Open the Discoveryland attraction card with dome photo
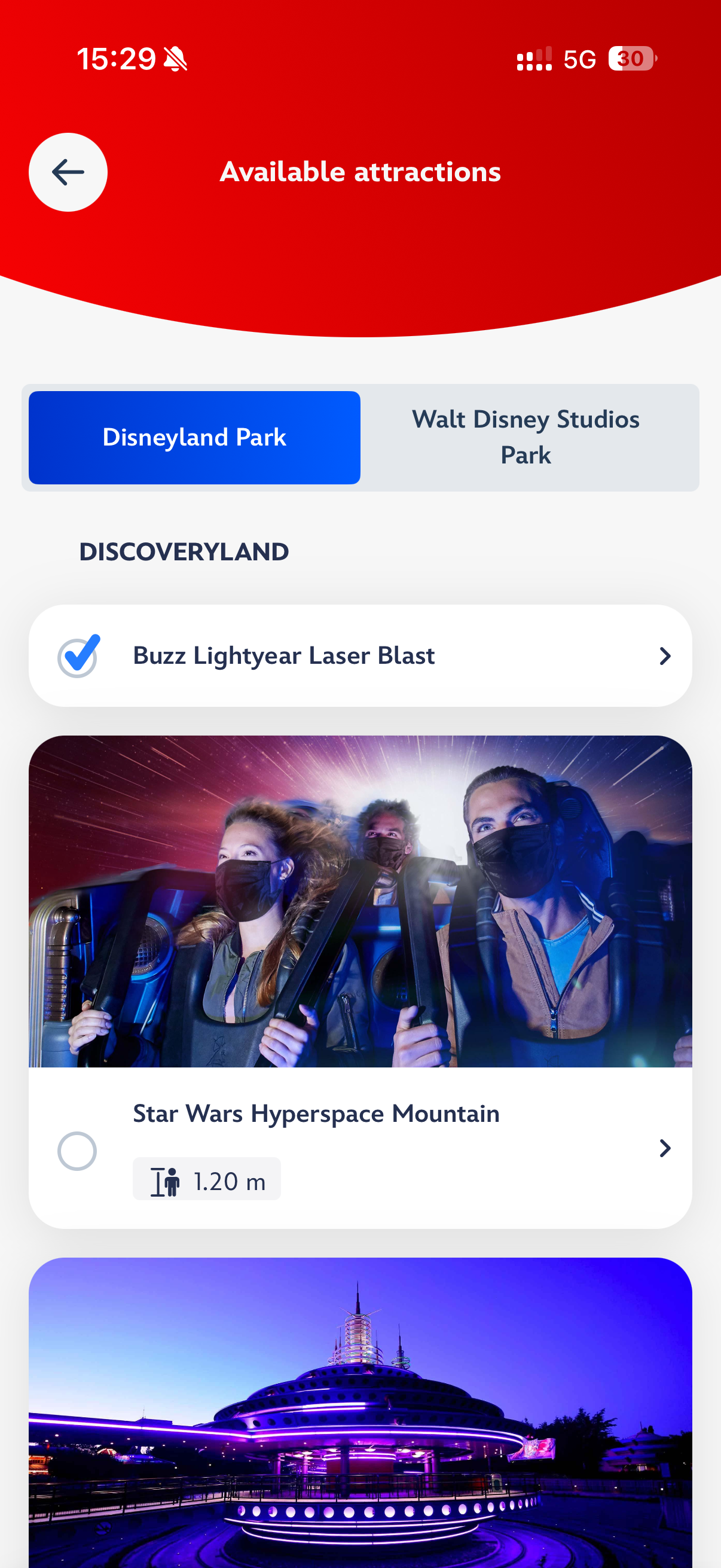 point(360,1412)
